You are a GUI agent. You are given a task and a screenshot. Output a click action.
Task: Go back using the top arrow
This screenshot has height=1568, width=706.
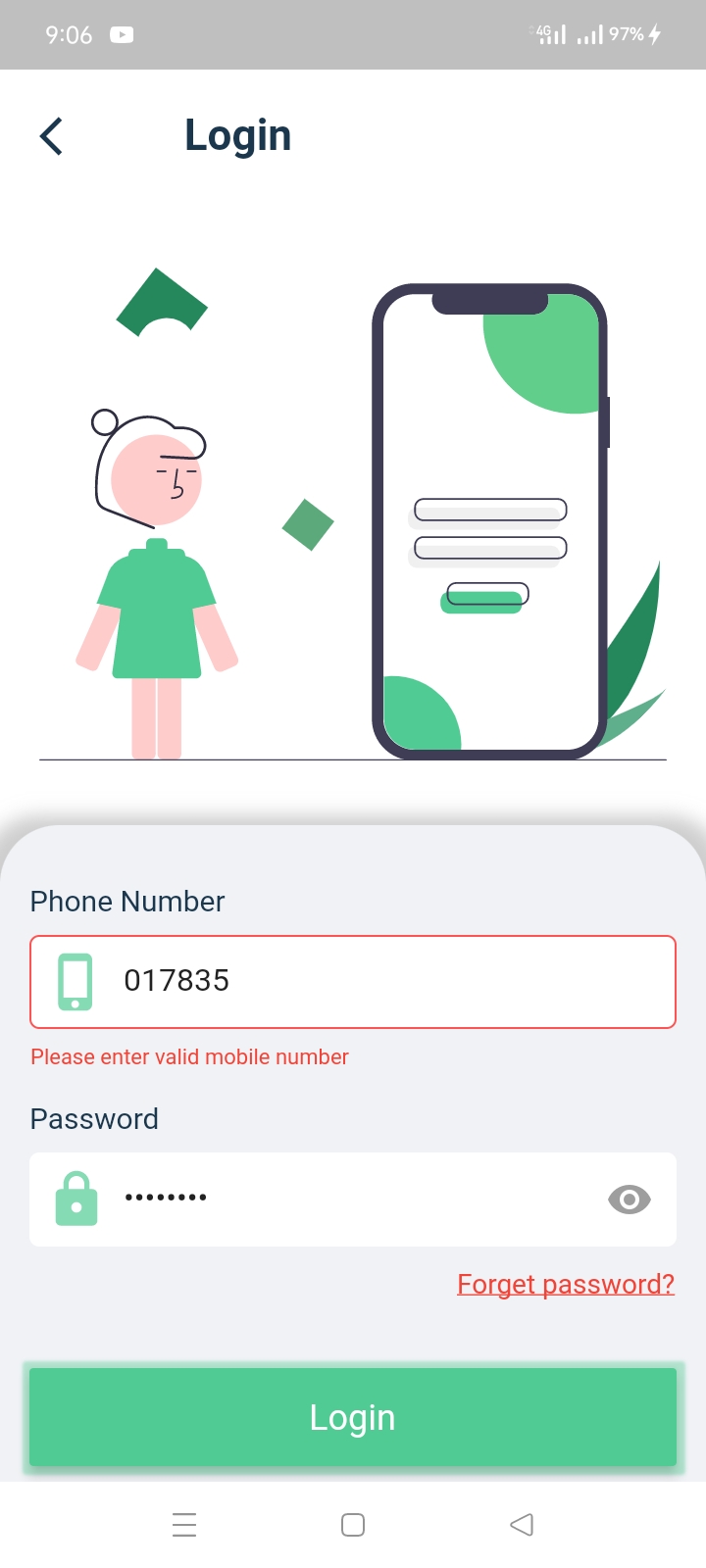click(52, 136)
